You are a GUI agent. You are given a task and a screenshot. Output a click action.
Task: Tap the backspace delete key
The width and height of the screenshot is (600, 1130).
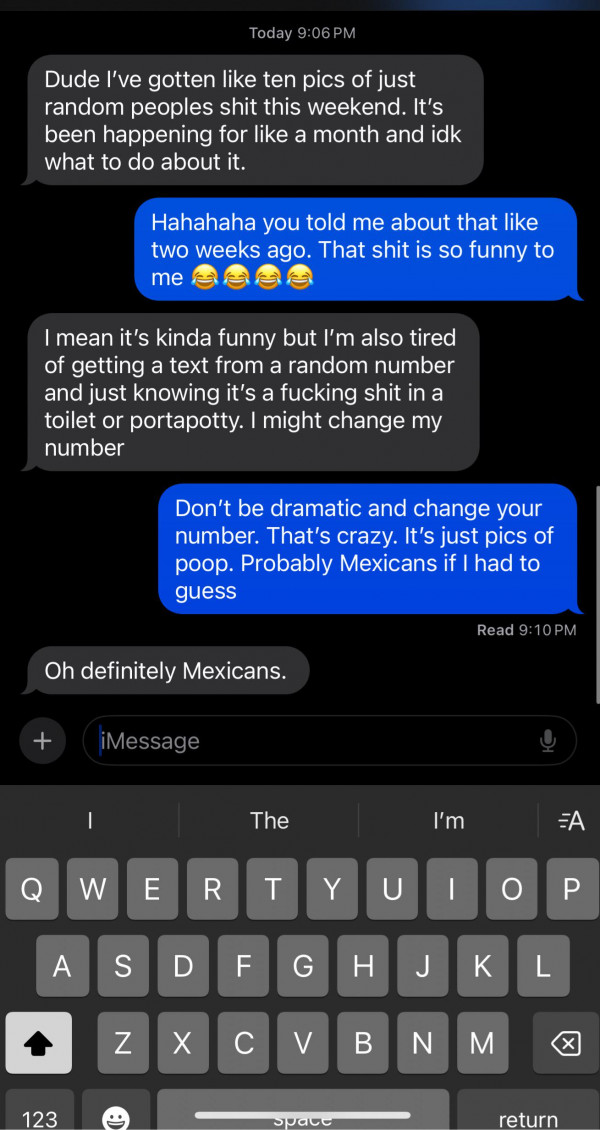click(564, 1043)
